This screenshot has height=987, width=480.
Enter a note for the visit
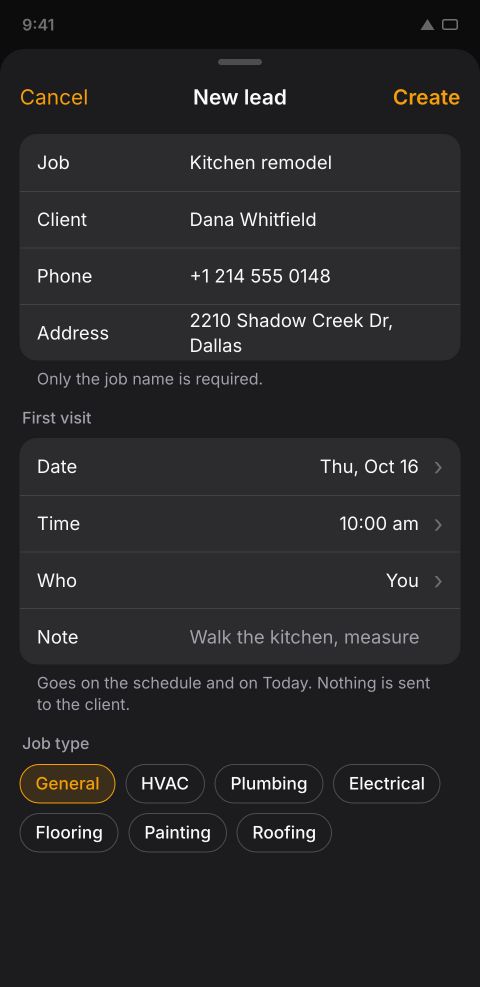[240, 637]
